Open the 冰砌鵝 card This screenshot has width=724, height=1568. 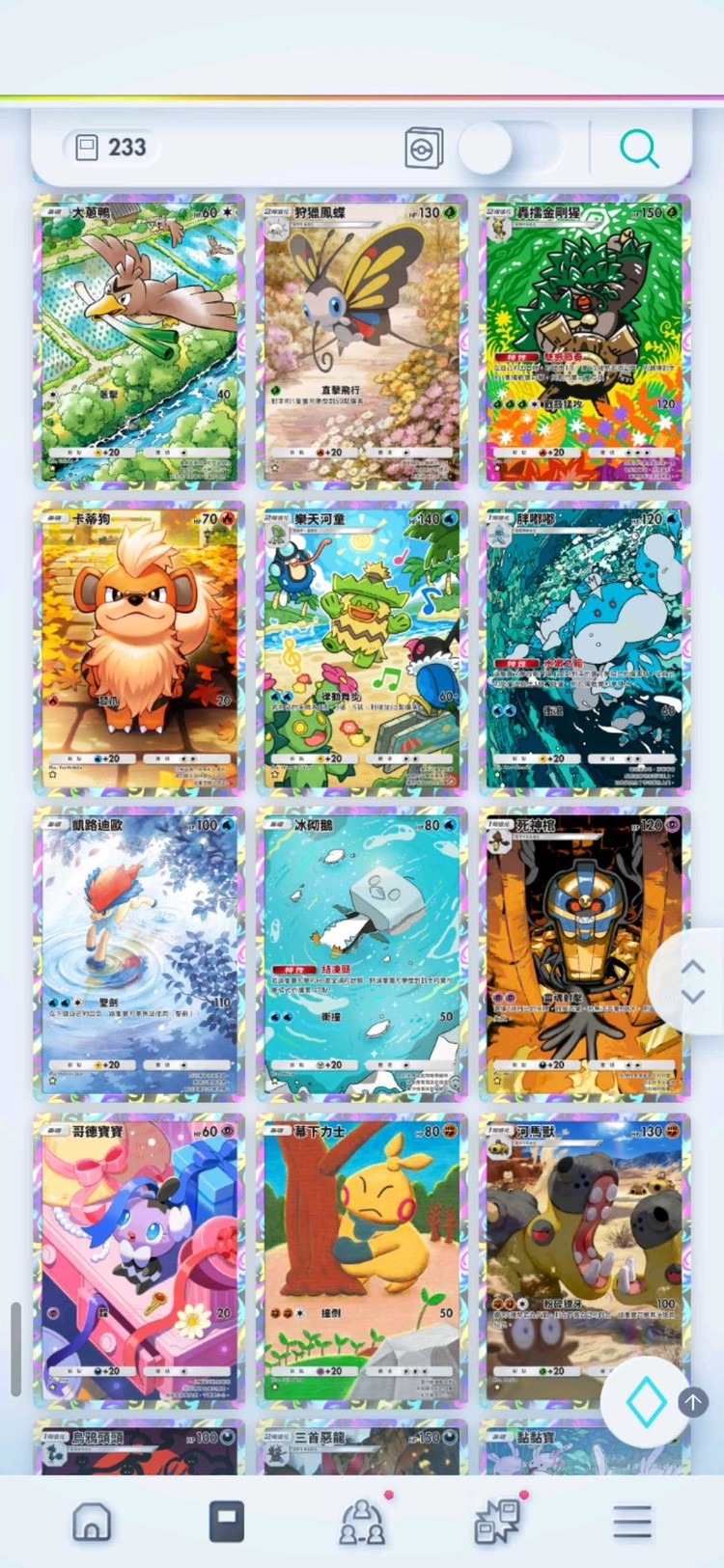click(x=362, y=953)
